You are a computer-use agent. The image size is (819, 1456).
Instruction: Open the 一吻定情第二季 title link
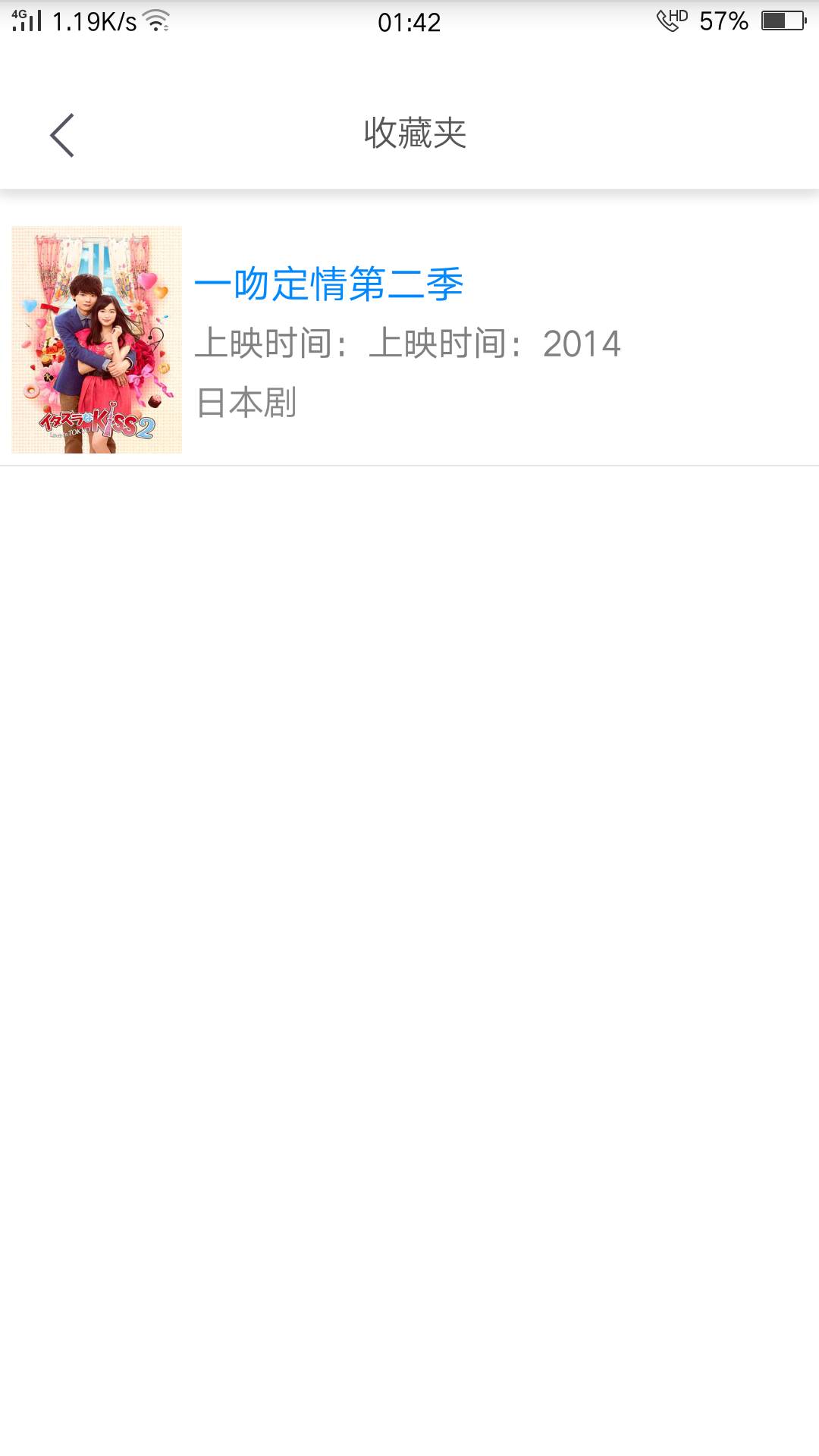[x=328, y=284]
